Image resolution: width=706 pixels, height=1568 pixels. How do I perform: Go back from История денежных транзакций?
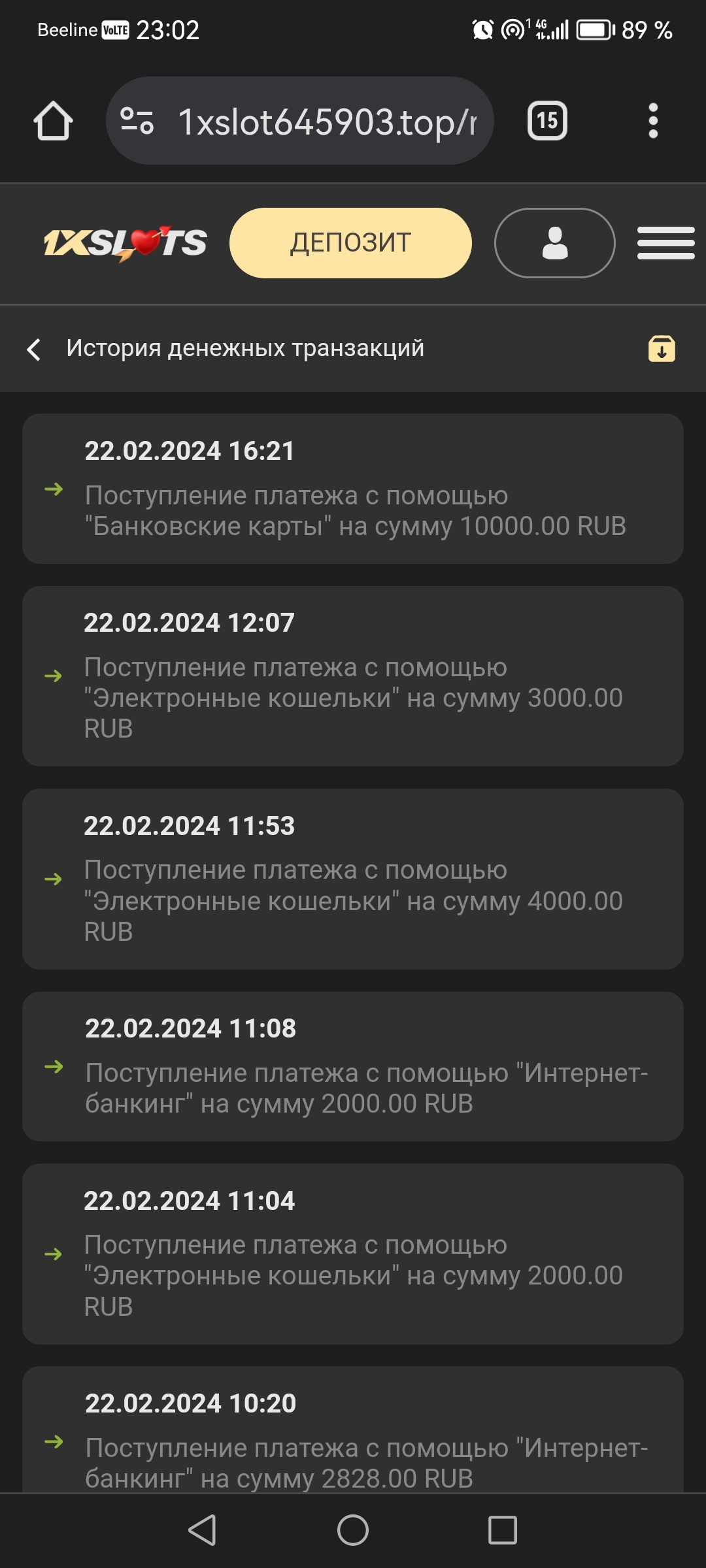[34, 349]
